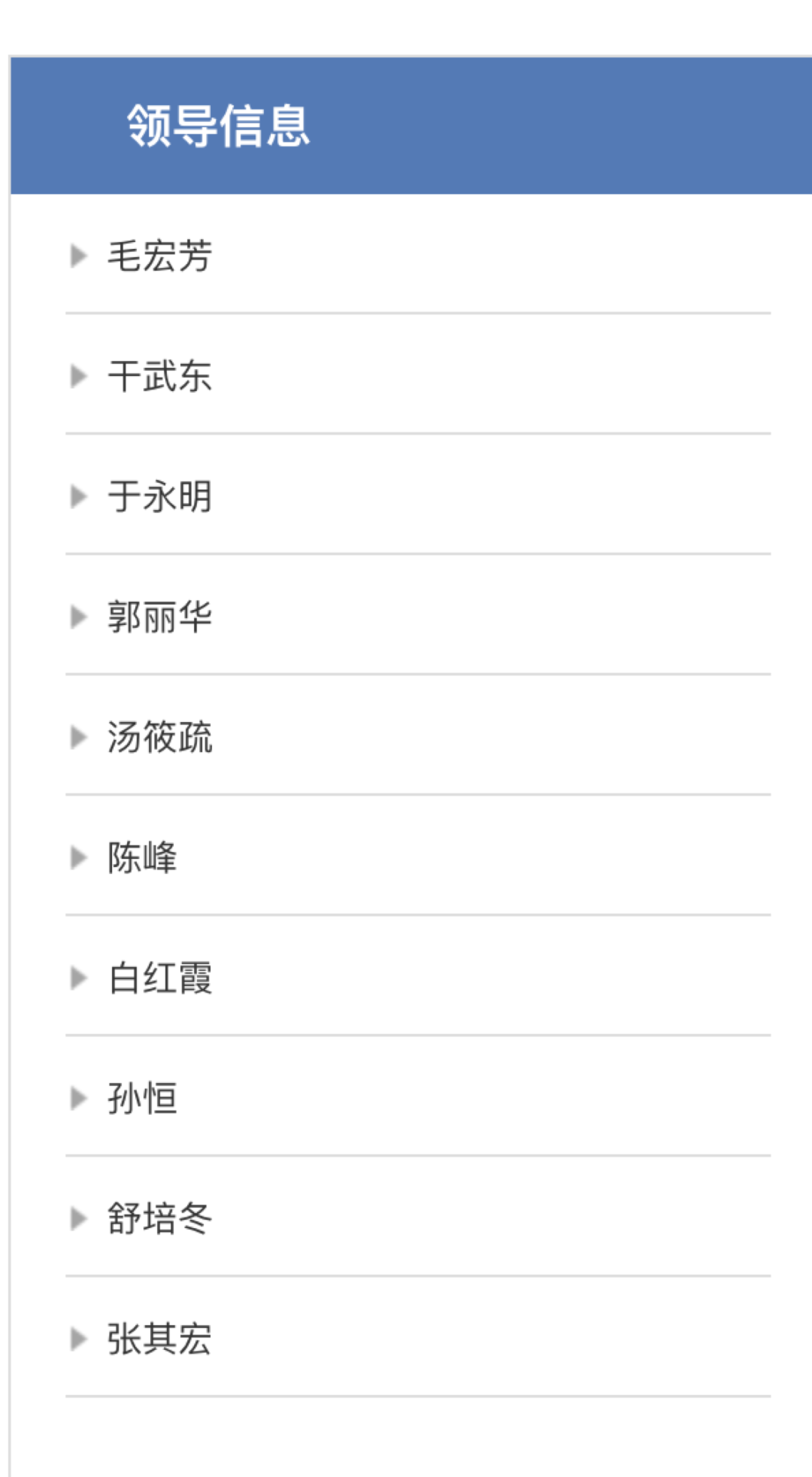Screen dimensions: 812x1477
Task: Expand the 张其宏 entry
Action: coord(418,1338)
